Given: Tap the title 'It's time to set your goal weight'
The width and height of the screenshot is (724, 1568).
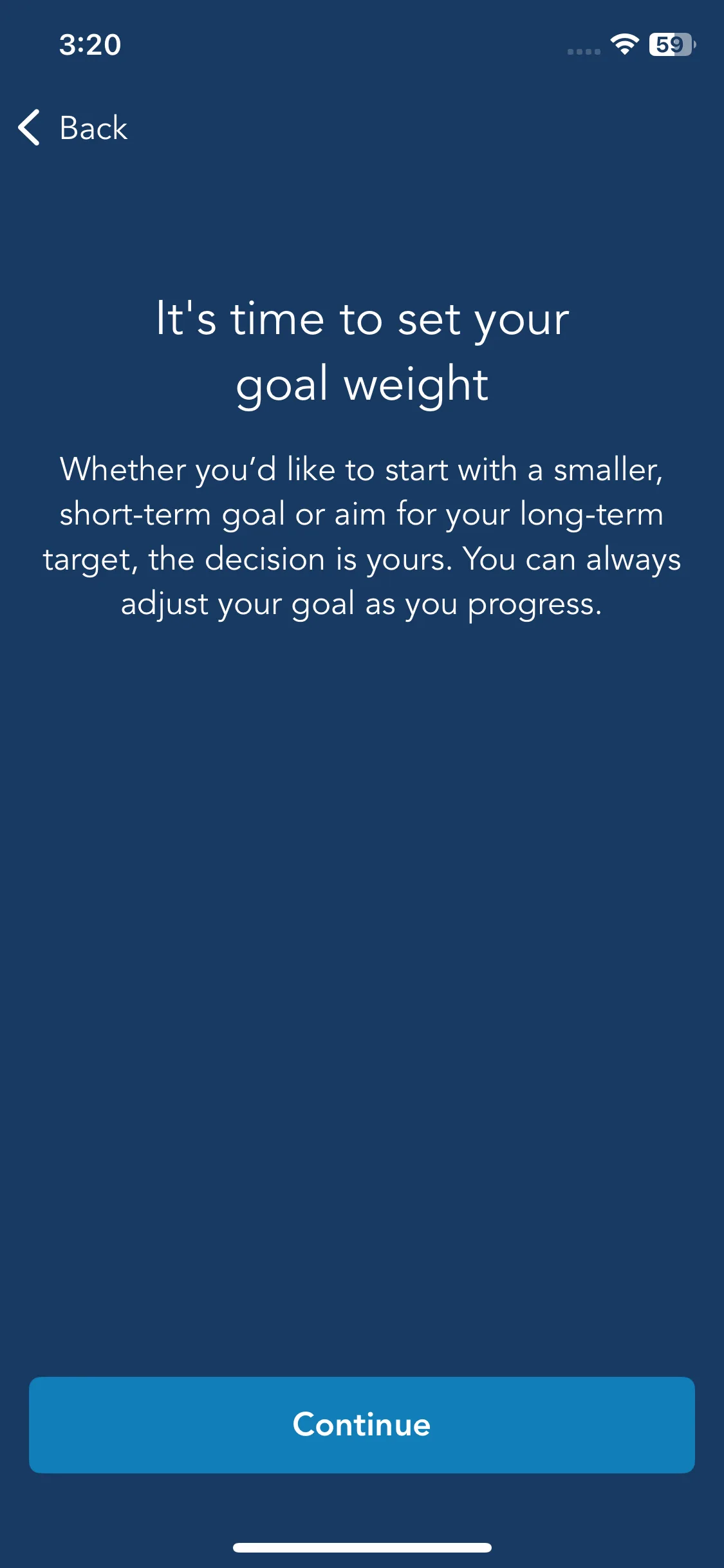Looking at the screenshot, I should (362, 351).
